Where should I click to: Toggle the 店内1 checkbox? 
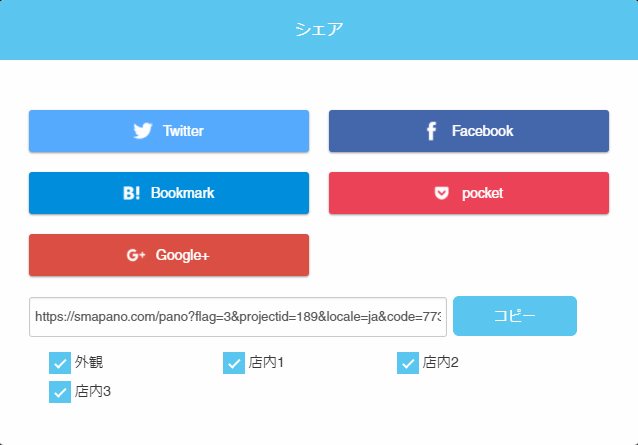[x=234, y=363]
